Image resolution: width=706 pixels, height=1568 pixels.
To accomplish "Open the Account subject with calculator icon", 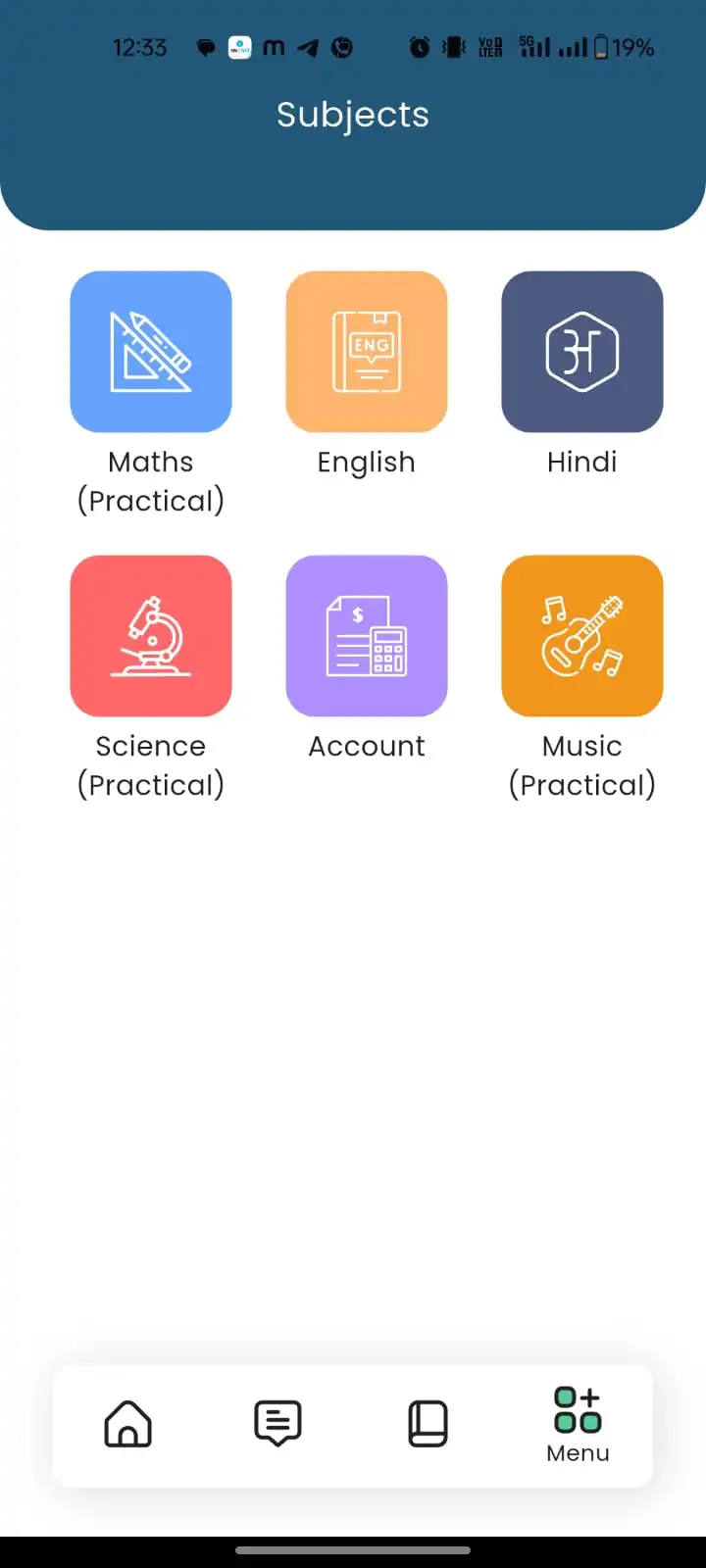I will 366,635.
